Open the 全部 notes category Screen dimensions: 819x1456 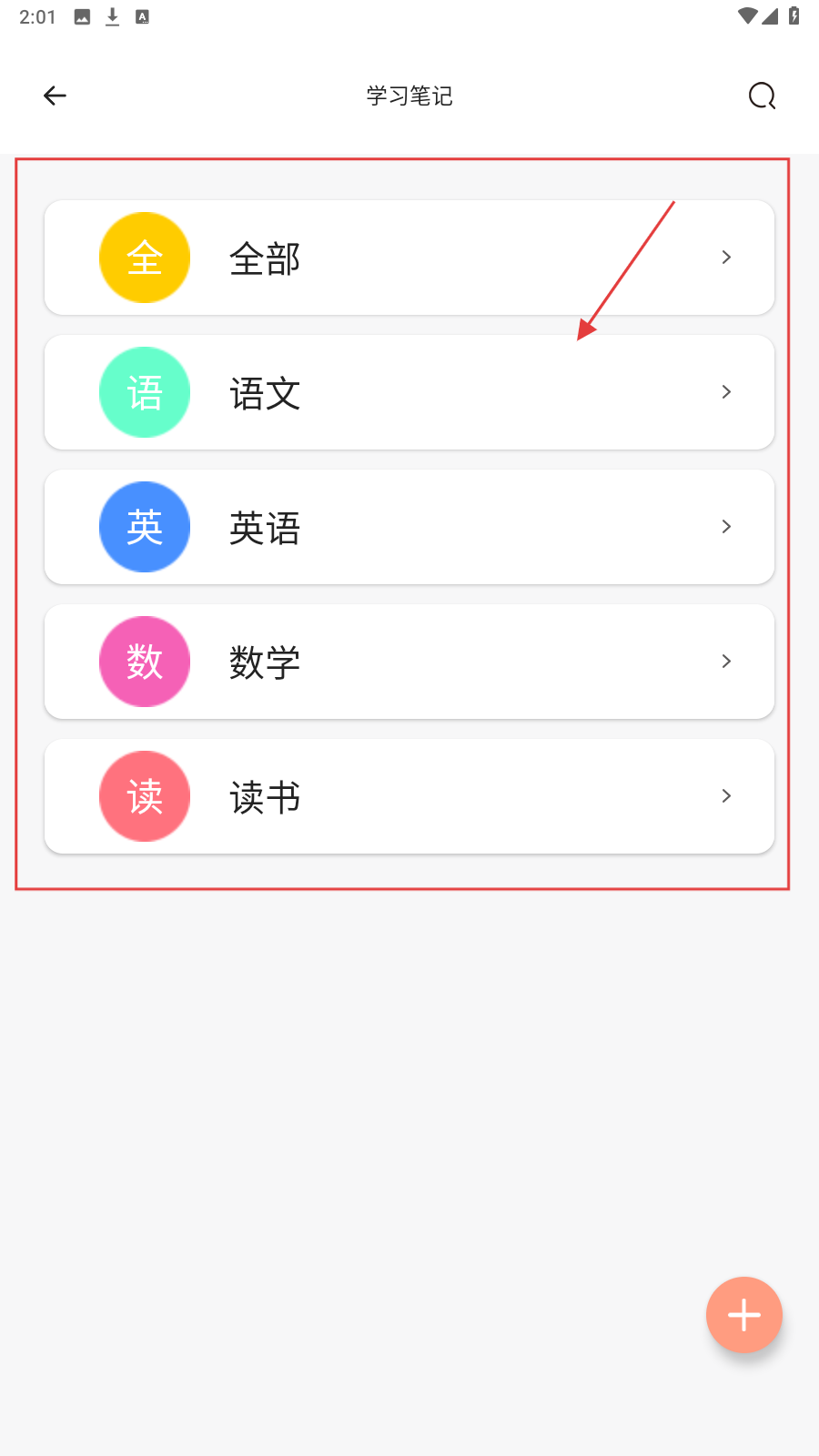409,258
